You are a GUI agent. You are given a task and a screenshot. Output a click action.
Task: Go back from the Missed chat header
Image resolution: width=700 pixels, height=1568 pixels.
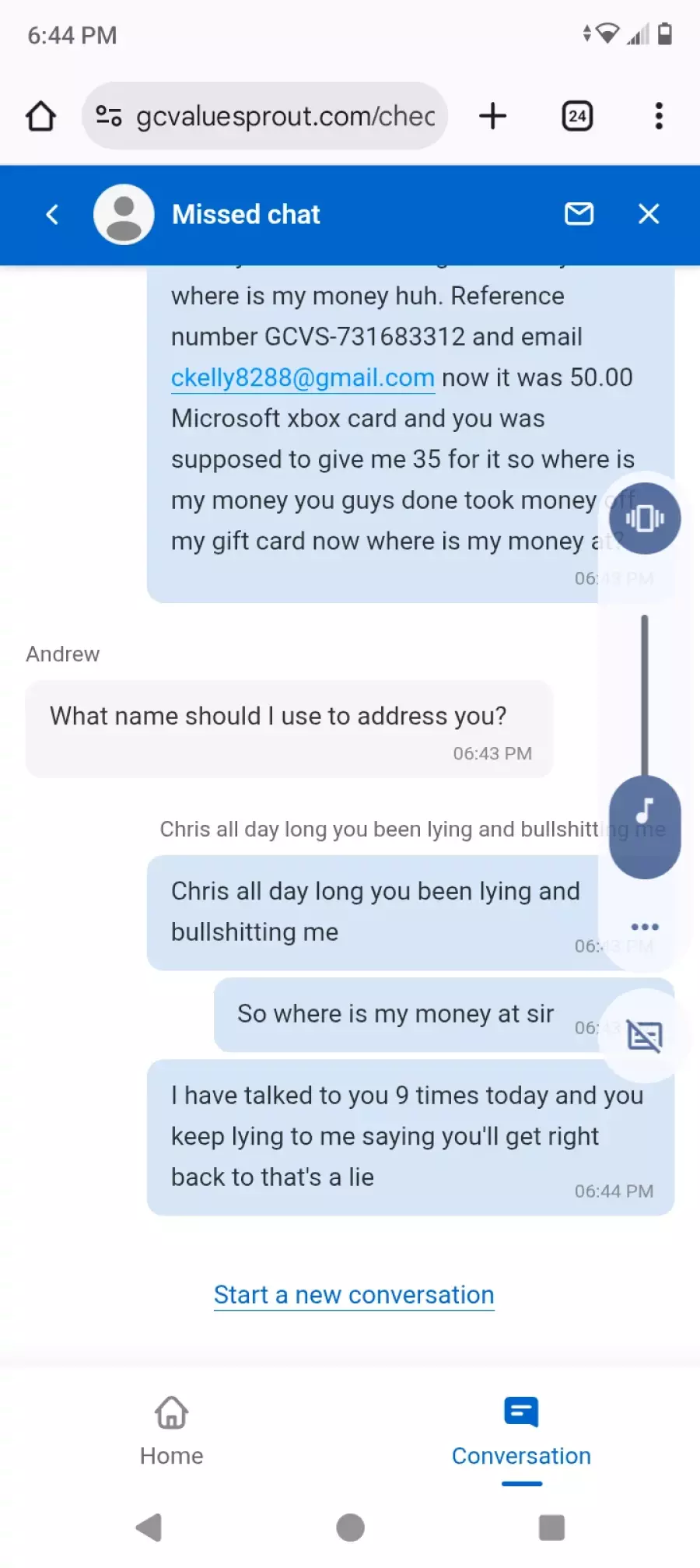coord(52,214)
